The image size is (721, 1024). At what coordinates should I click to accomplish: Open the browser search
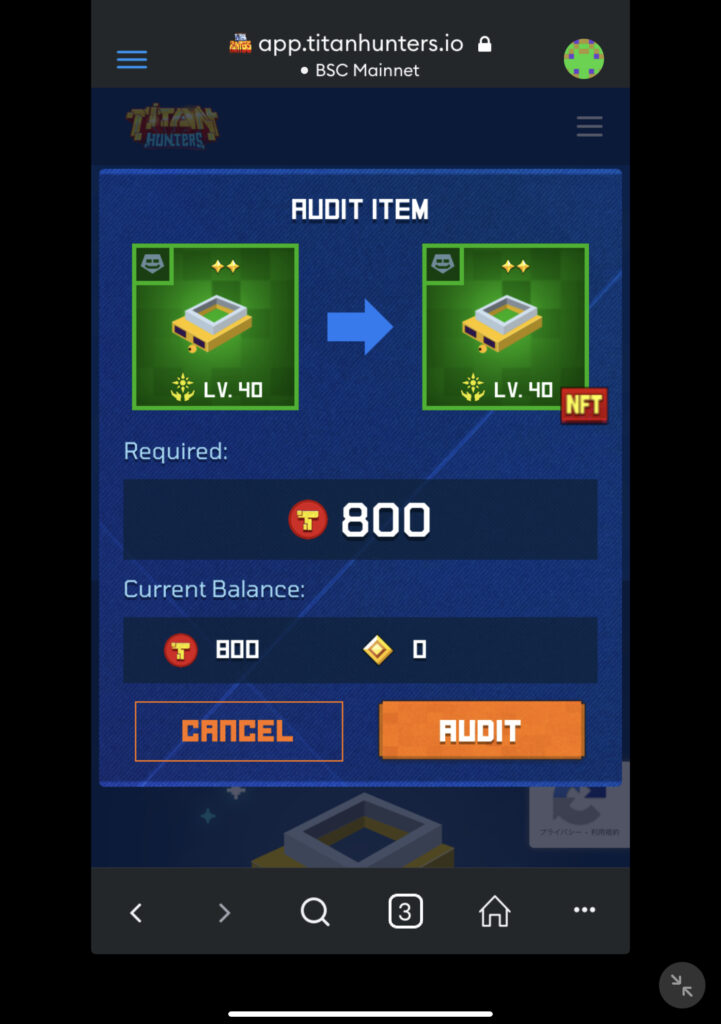[x=315, y=911]
